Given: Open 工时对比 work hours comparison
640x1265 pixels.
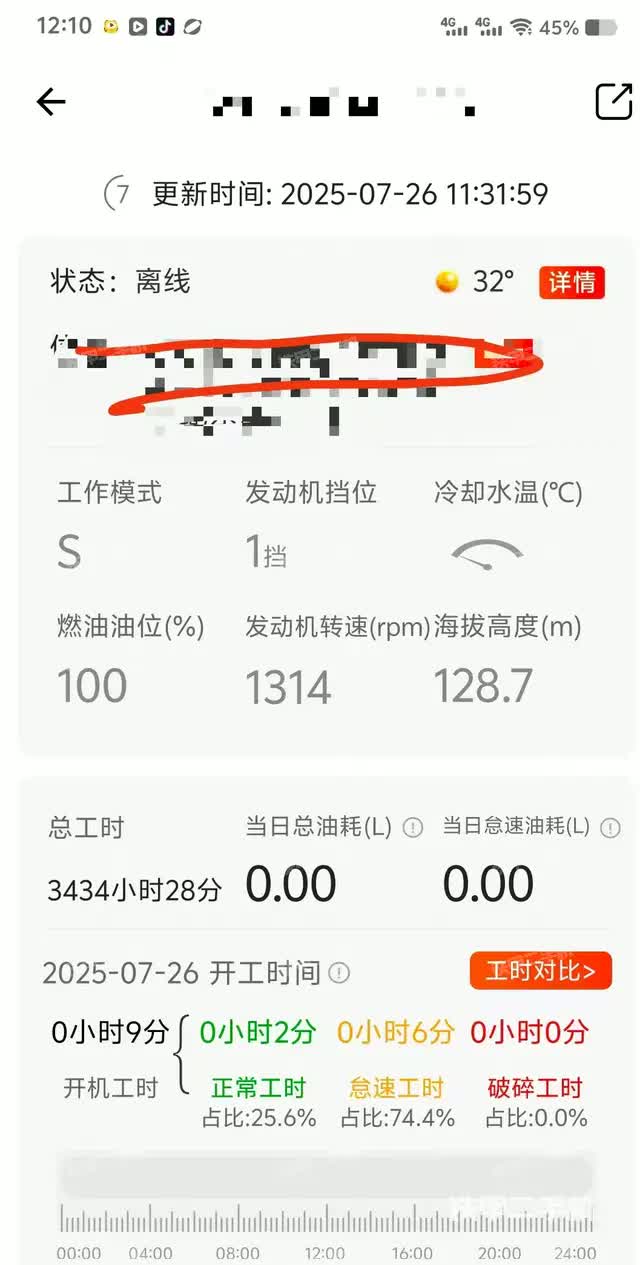Looking at the screenshot, I should pos(540,970).
